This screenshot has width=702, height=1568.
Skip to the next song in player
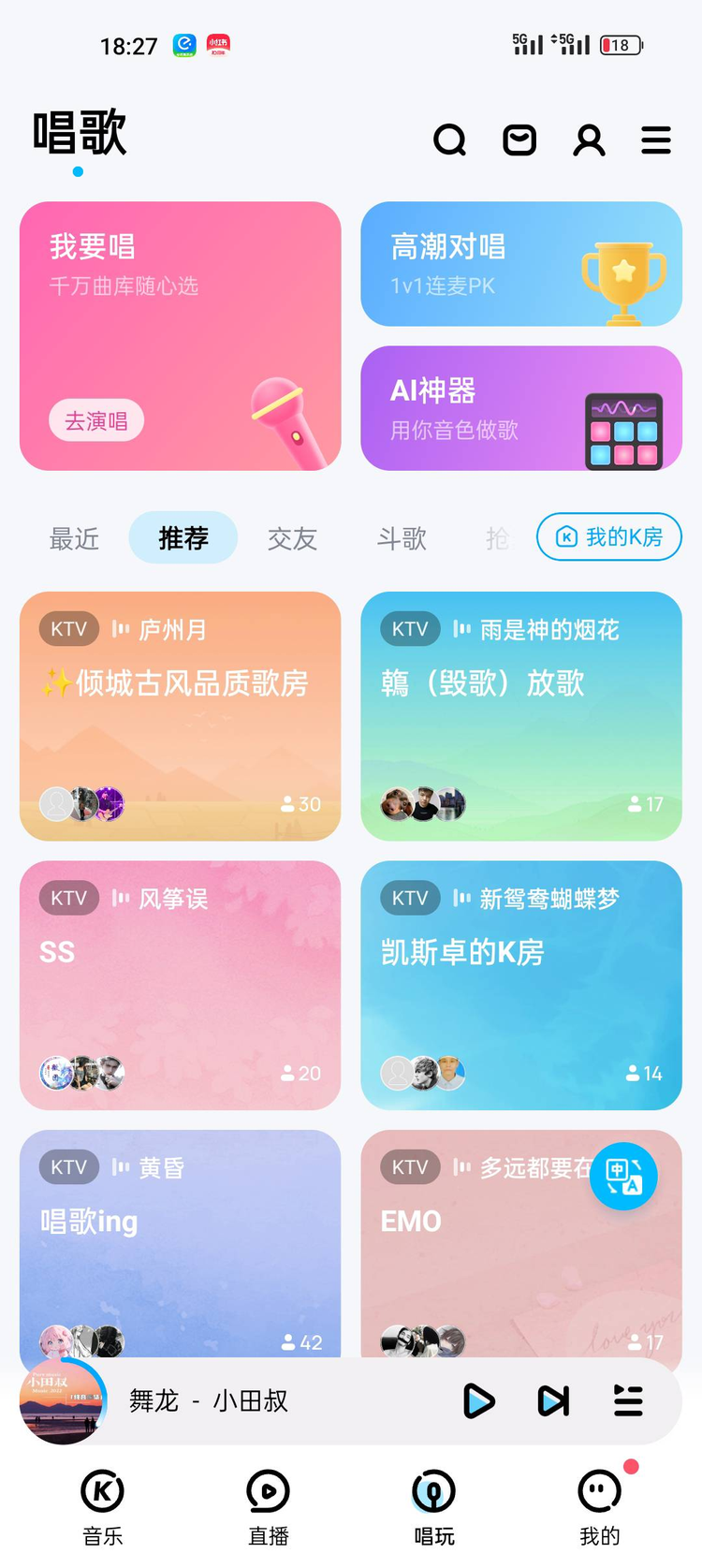click(553, 1401)
